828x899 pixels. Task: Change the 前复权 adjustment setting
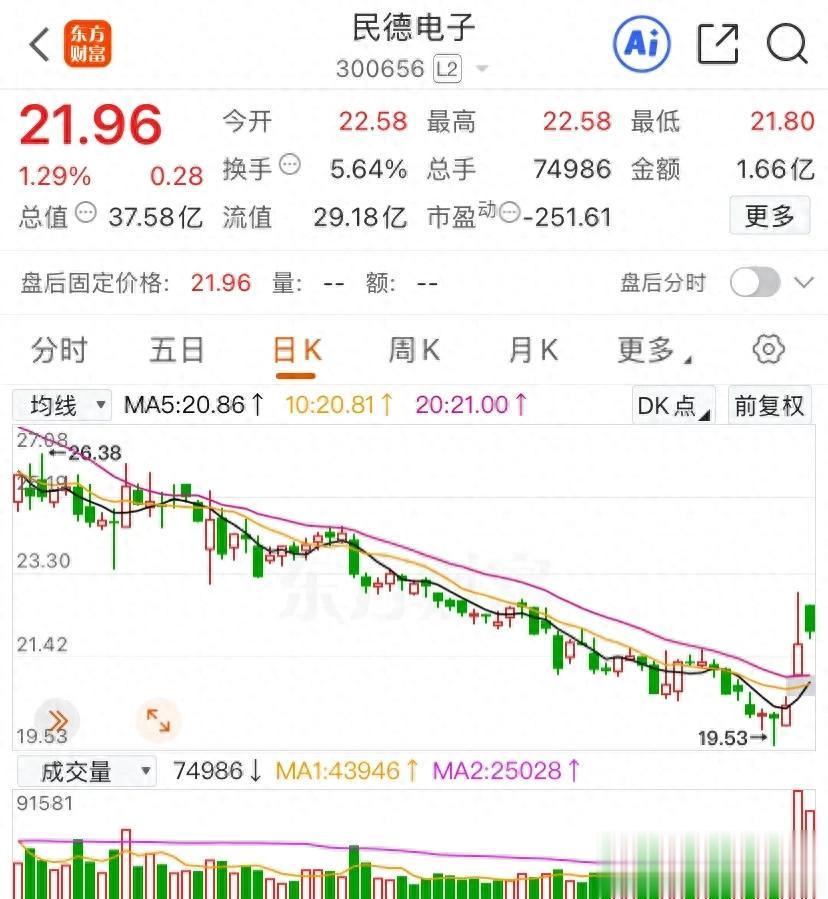tap(769, 405)
